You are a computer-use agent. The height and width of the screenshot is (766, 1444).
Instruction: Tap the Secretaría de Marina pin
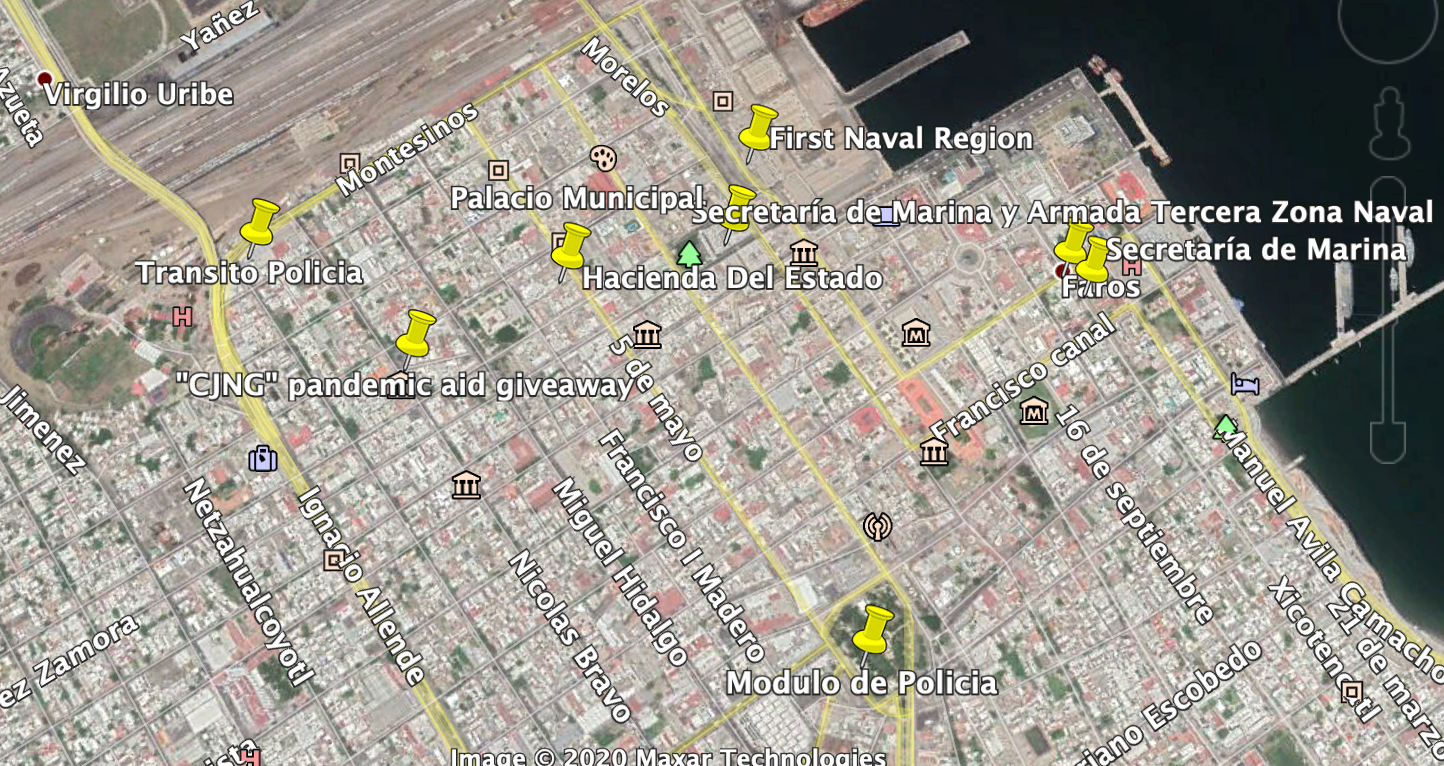point(1094,260)
